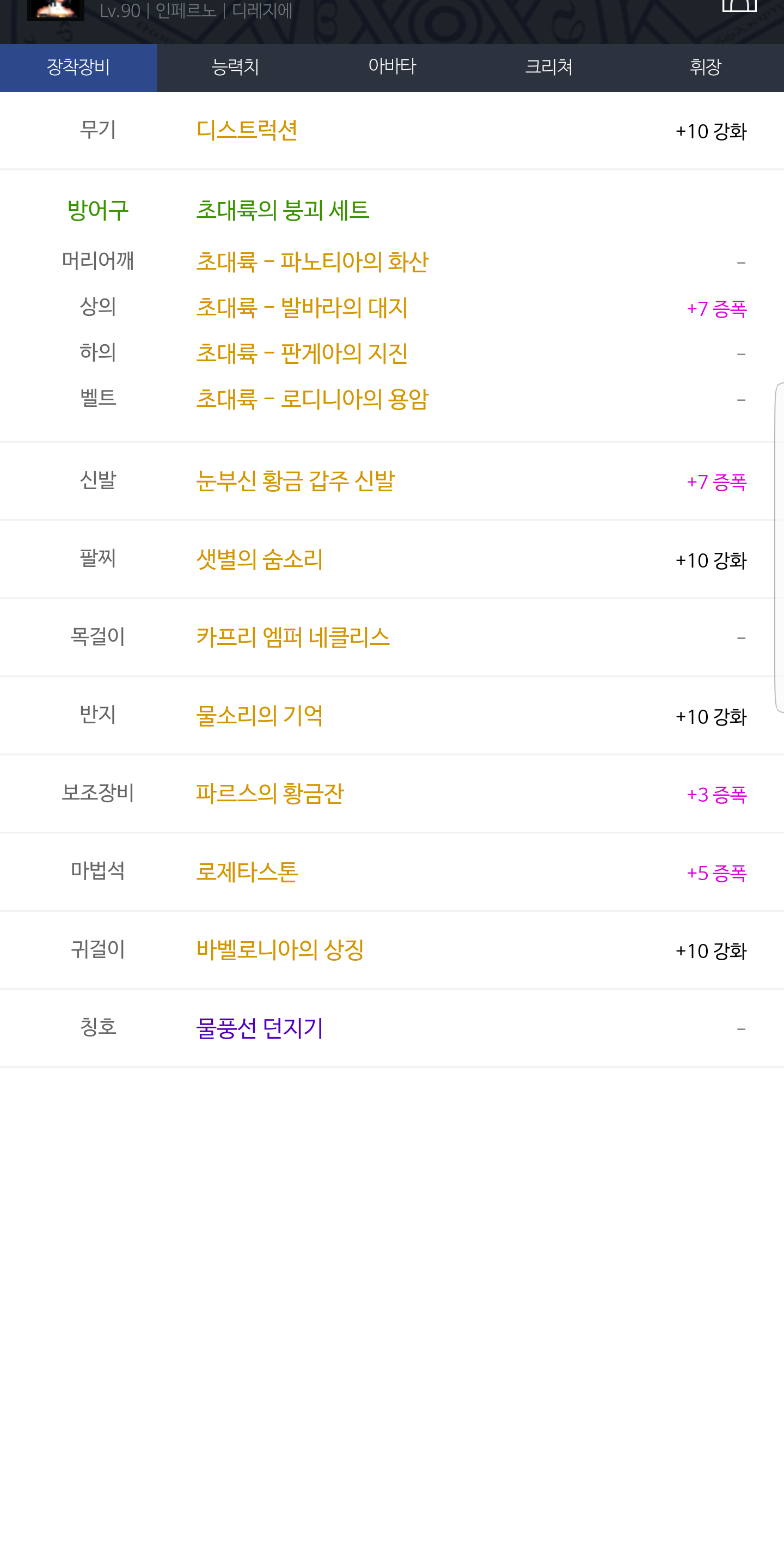Image resolution: width=784 pixels, height=1555 pixels.
Task: Open 초대륙 - 판게아의 지진
Action: coord(302,353)
